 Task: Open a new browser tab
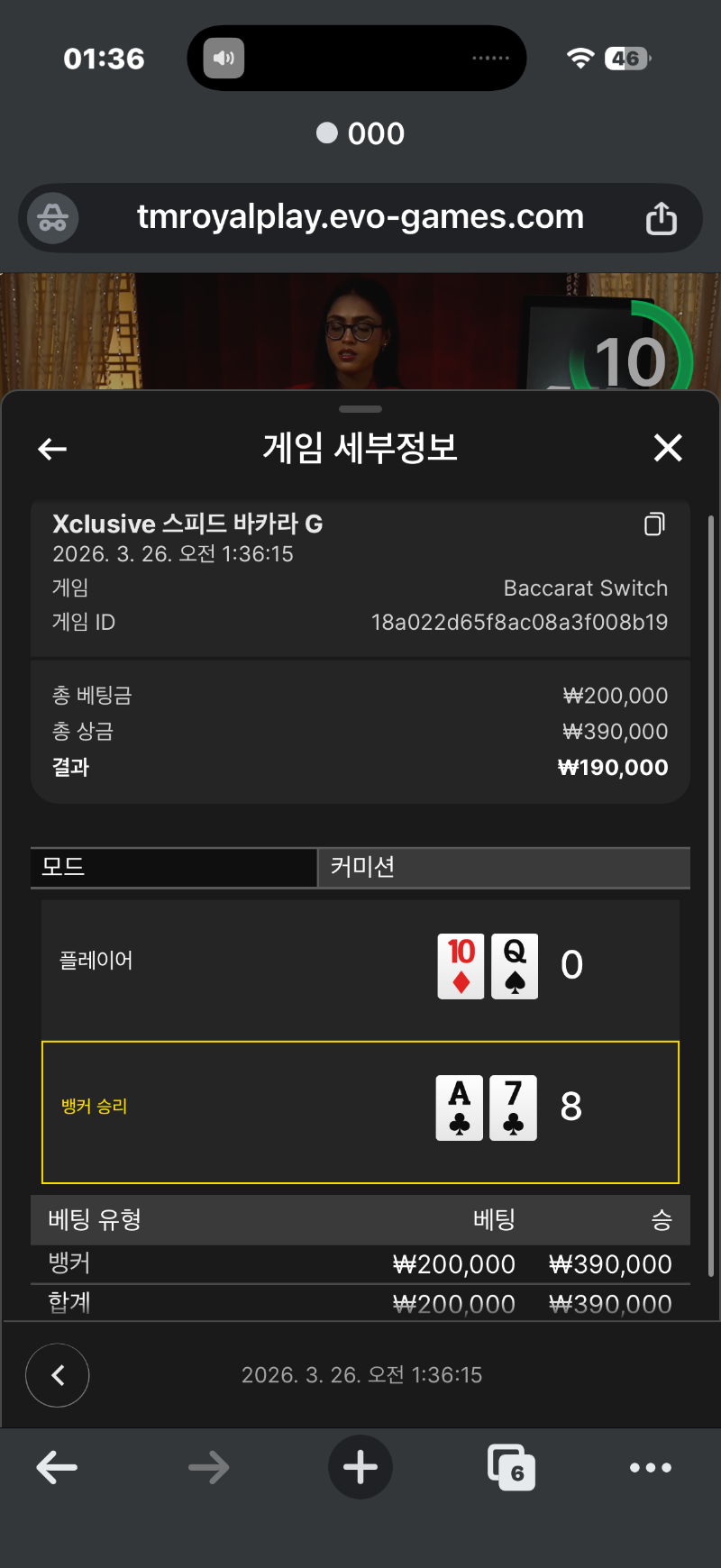click(x=360, y=1467)
